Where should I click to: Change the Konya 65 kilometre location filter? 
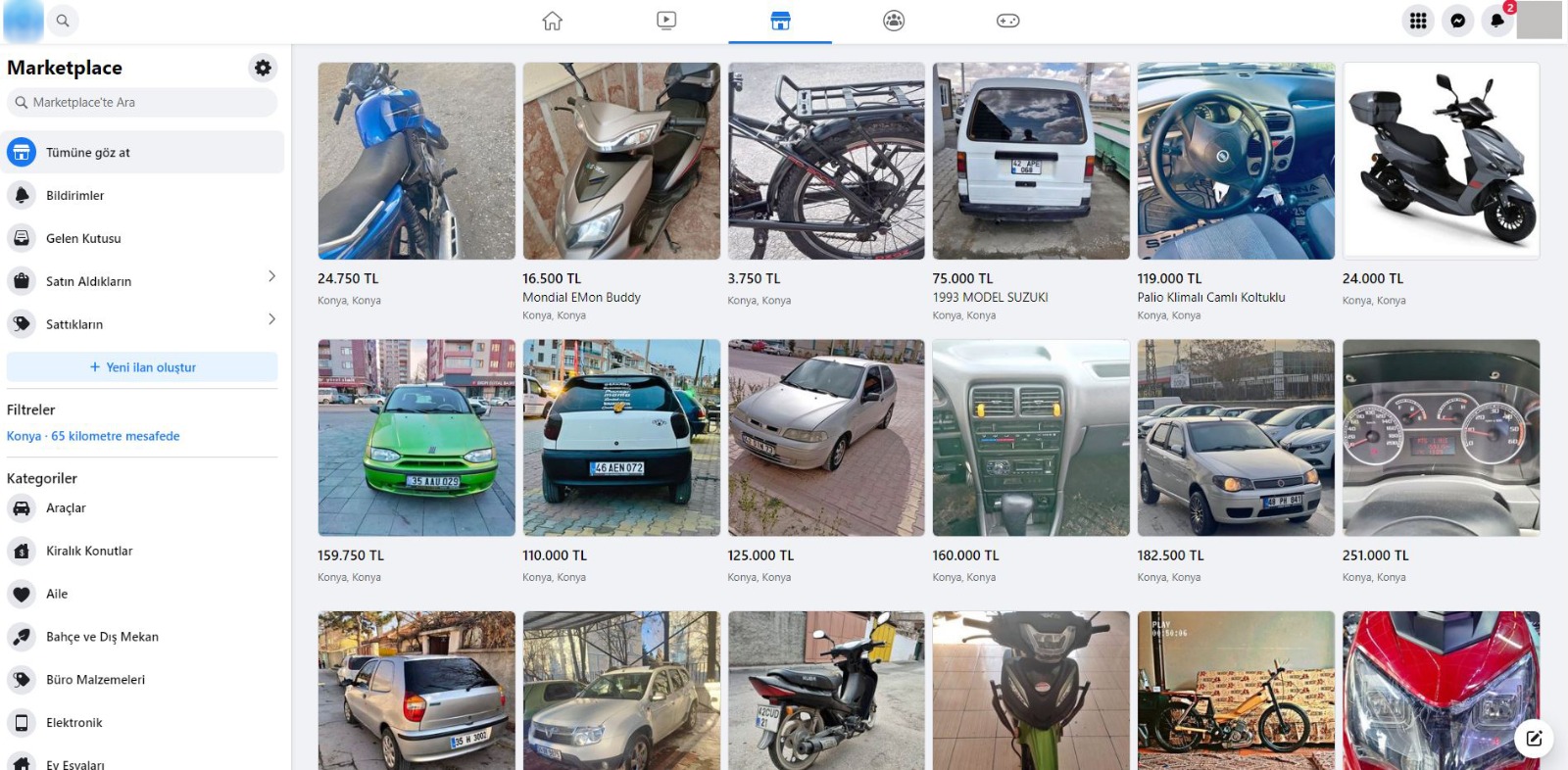click(x=93, y=436)
